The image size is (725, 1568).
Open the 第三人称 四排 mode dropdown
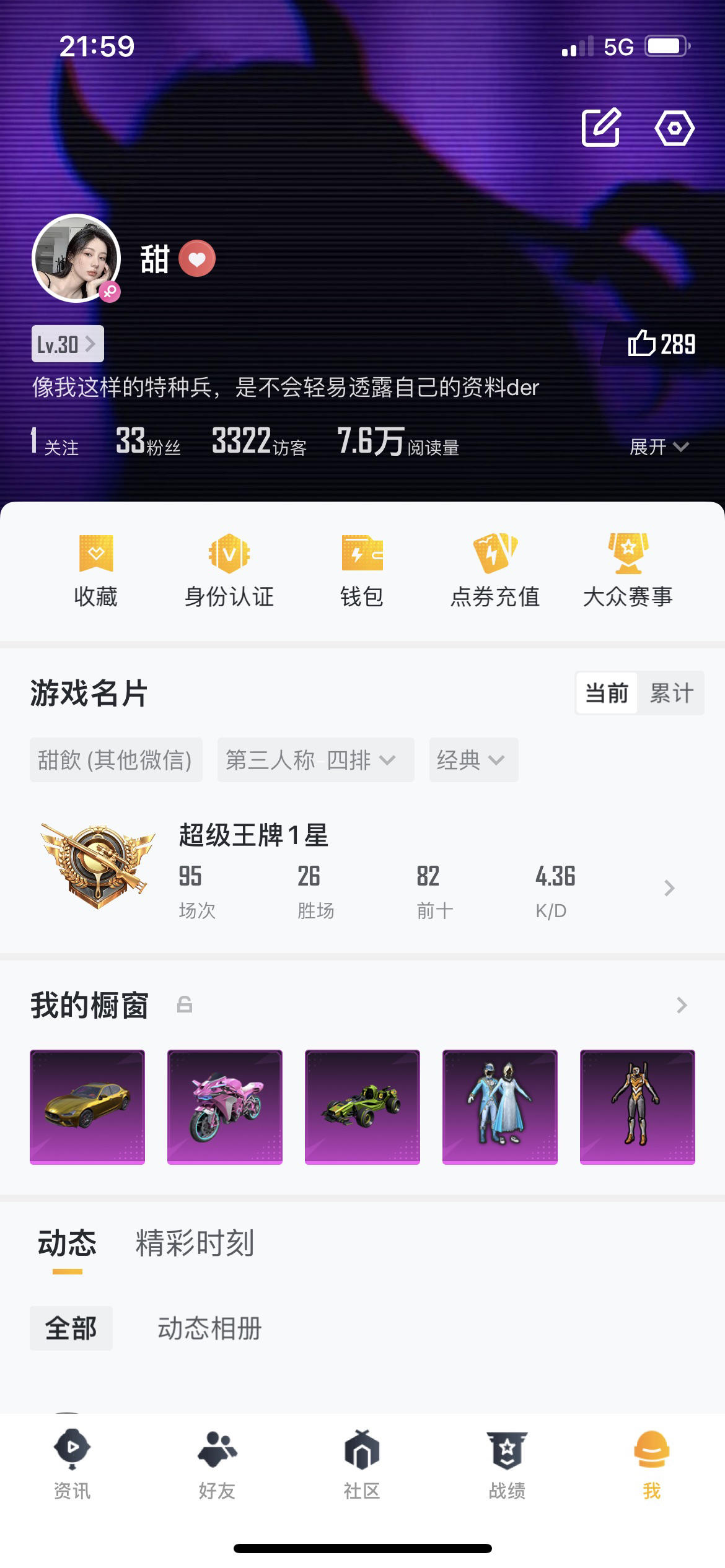[315, 760]
